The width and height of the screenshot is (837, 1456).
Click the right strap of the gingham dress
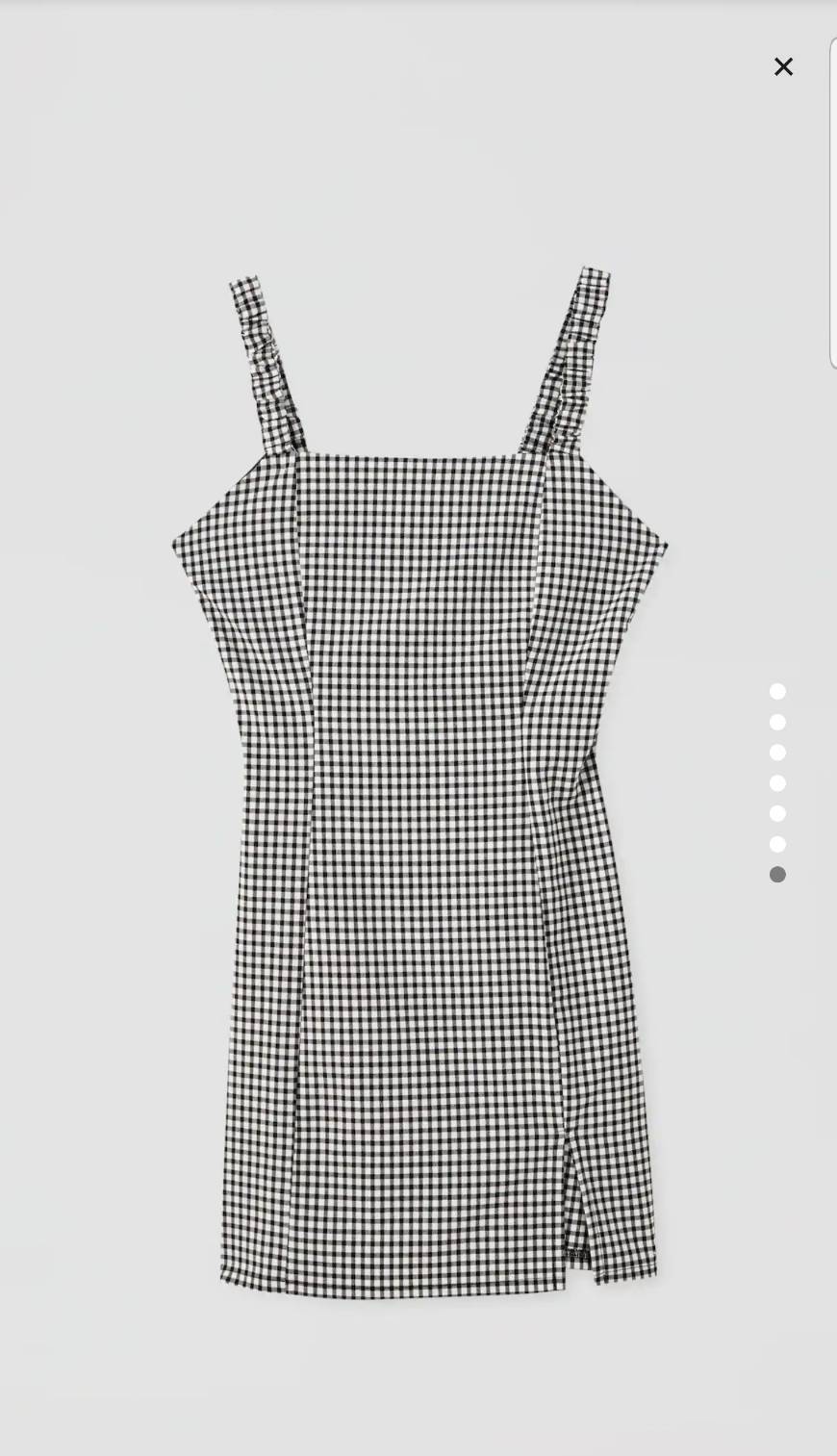tap(577, 356)
